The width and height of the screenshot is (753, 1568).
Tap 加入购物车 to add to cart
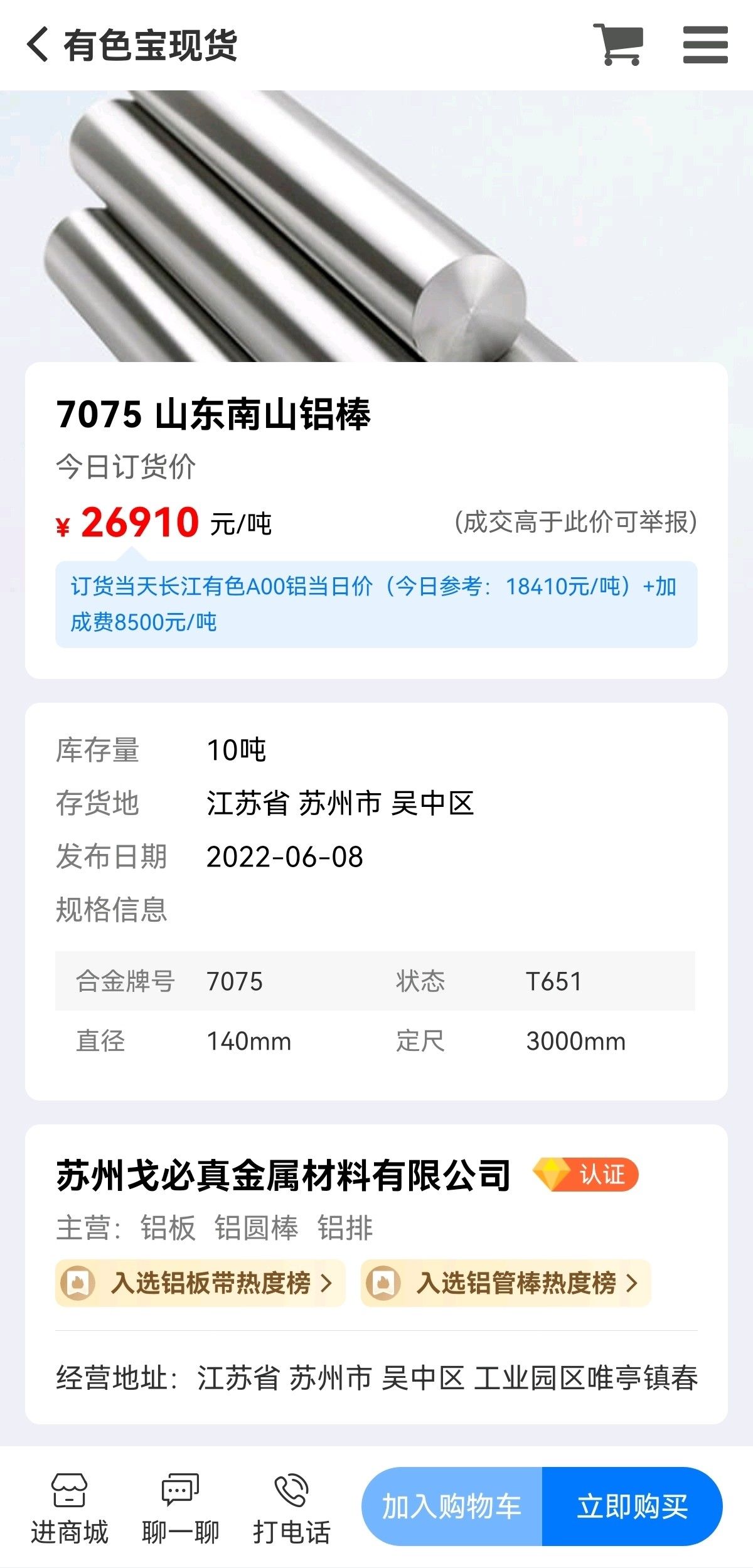(x=452, y=1507)
